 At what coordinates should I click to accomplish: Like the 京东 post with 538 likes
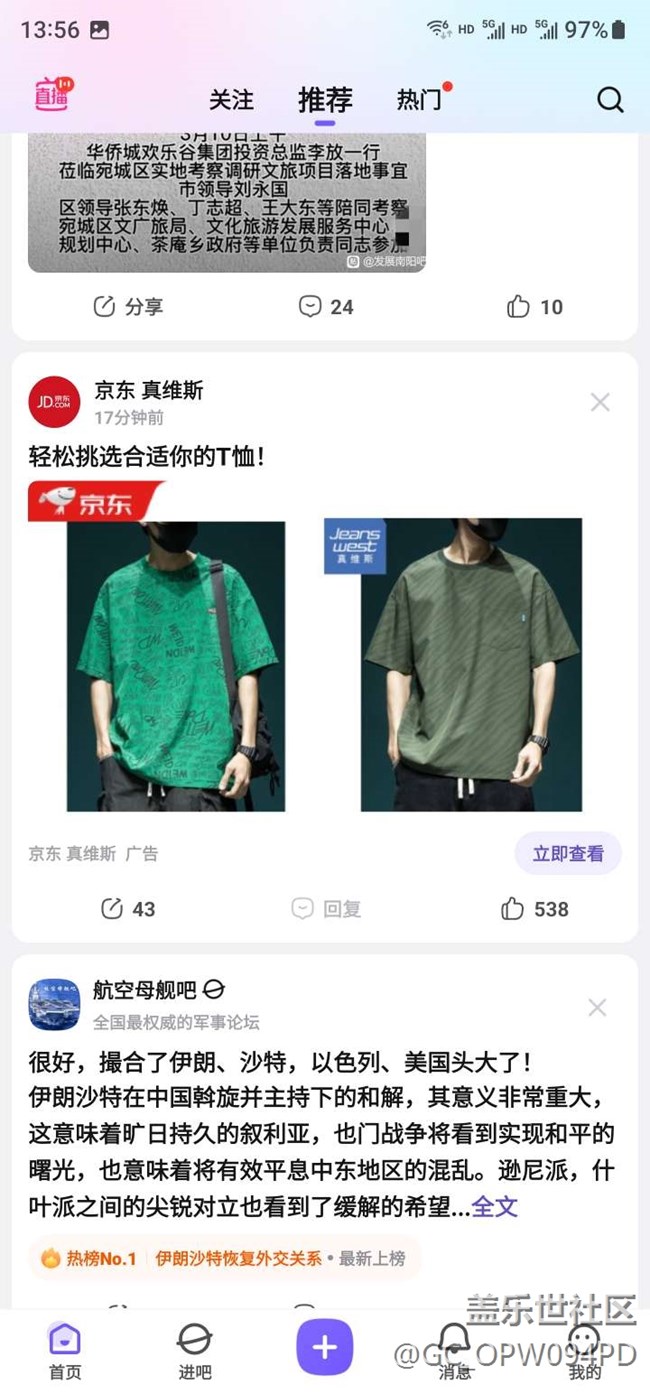pyautogui.click(x=535, y=909)
